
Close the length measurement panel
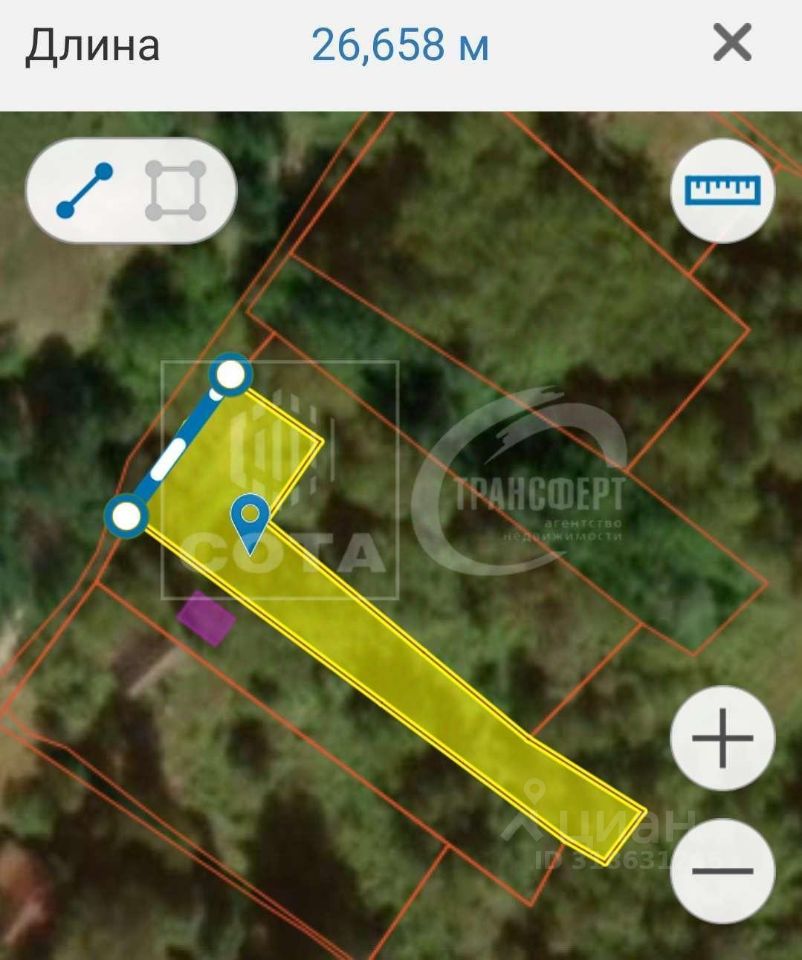732,44
